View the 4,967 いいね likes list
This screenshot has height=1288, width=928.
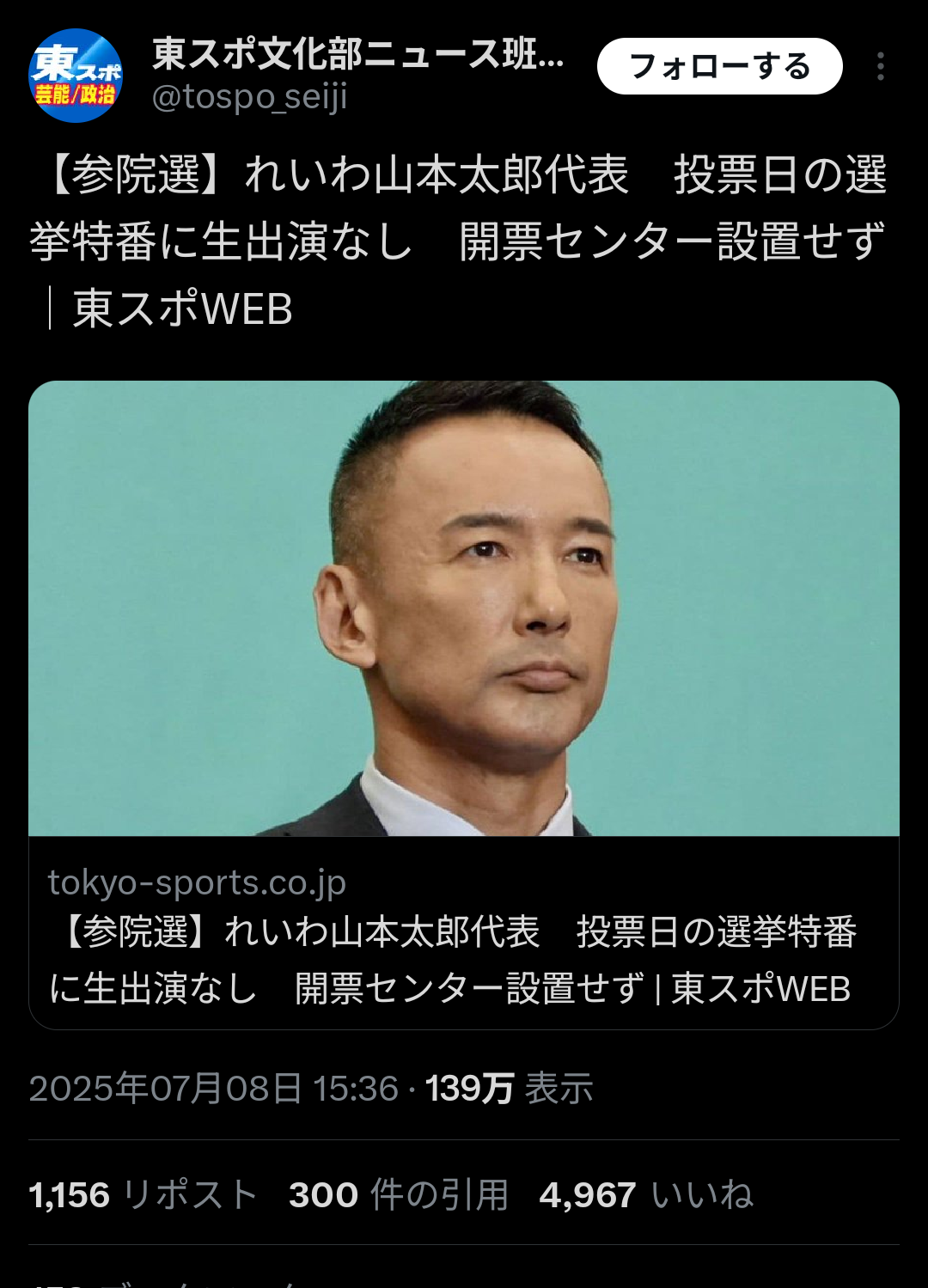coord(645,1194)
